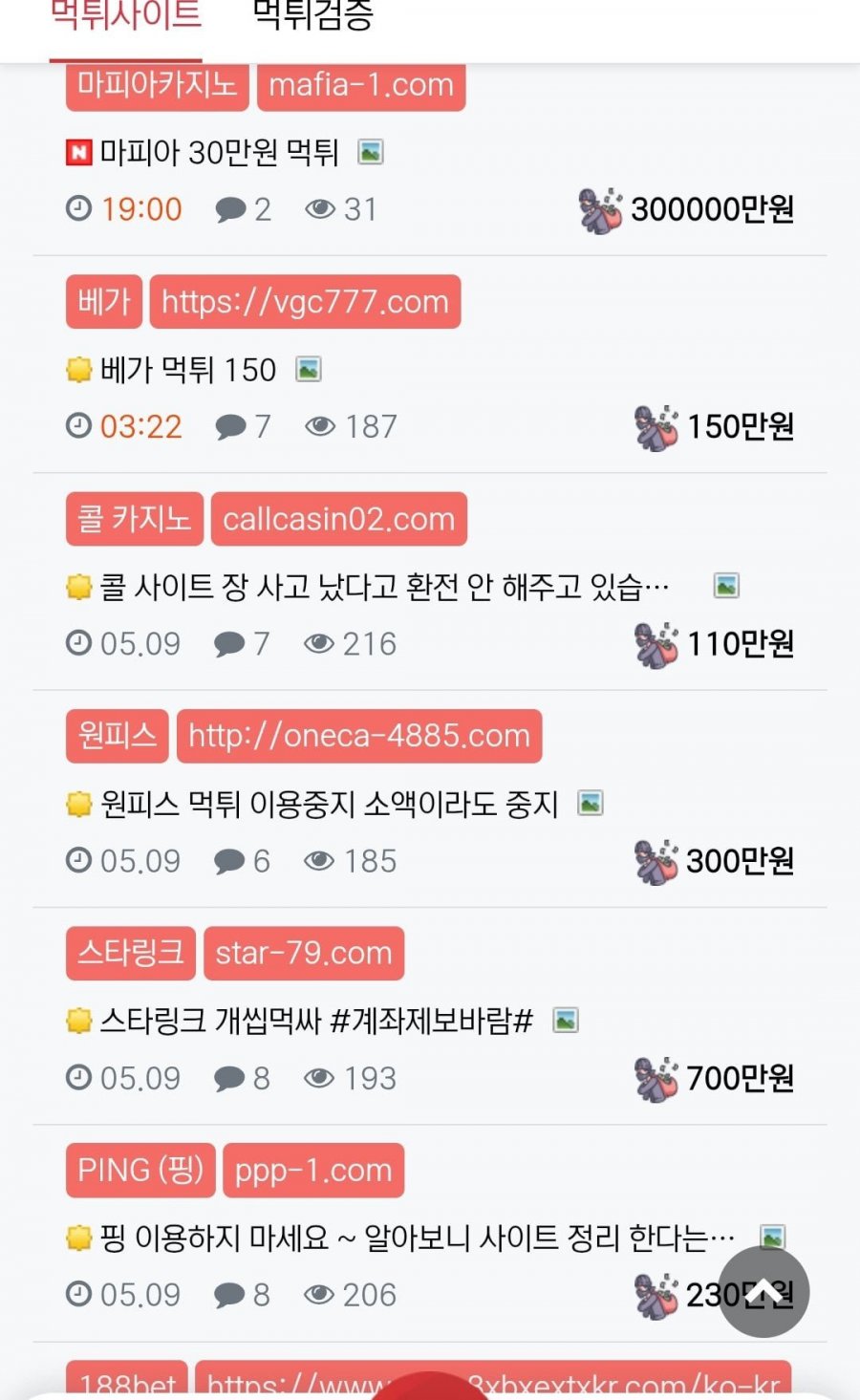Viewport: 860px width, 1400px height.
Task: Tap the star-79.com tag
Action: 304,953
